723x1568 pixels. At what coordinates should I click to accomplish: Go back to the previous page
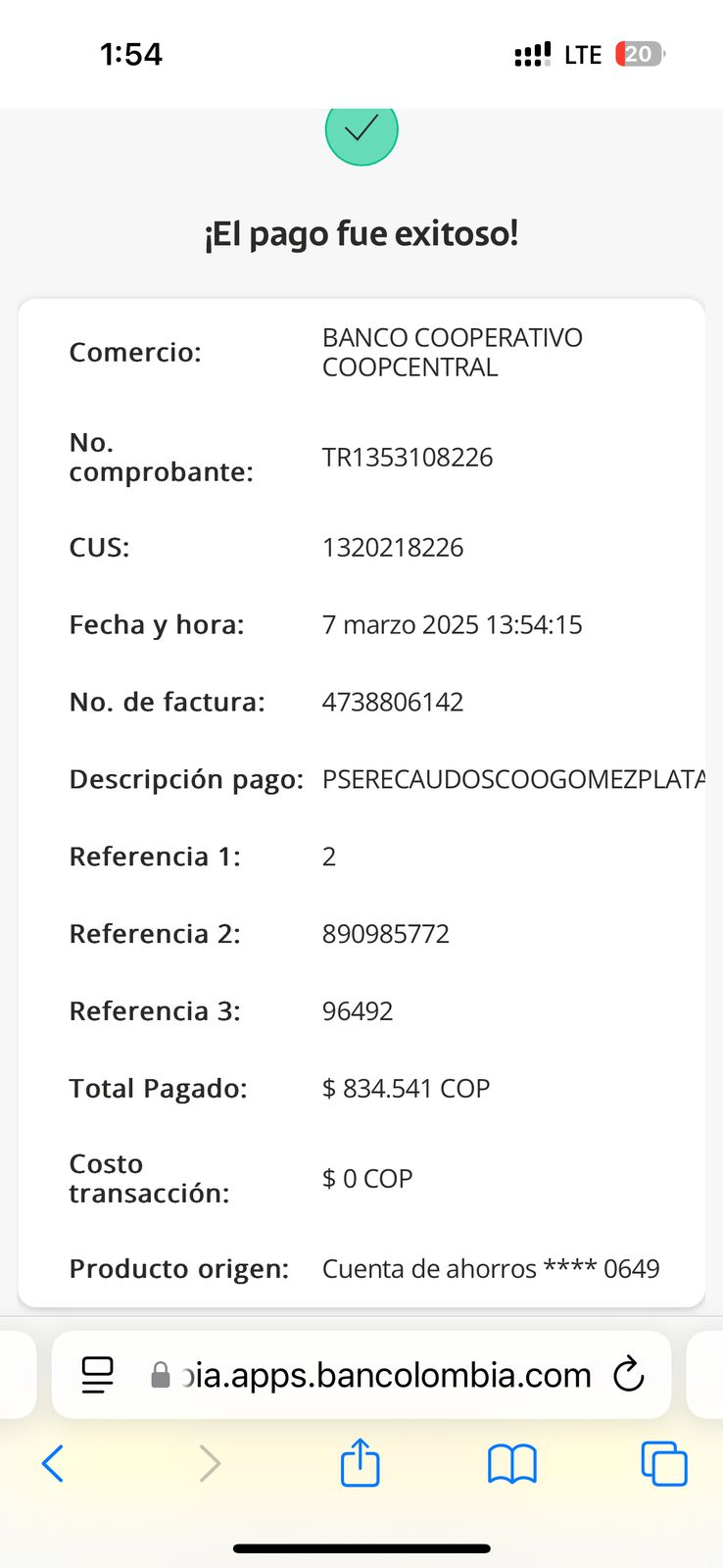coord(53,1464)
